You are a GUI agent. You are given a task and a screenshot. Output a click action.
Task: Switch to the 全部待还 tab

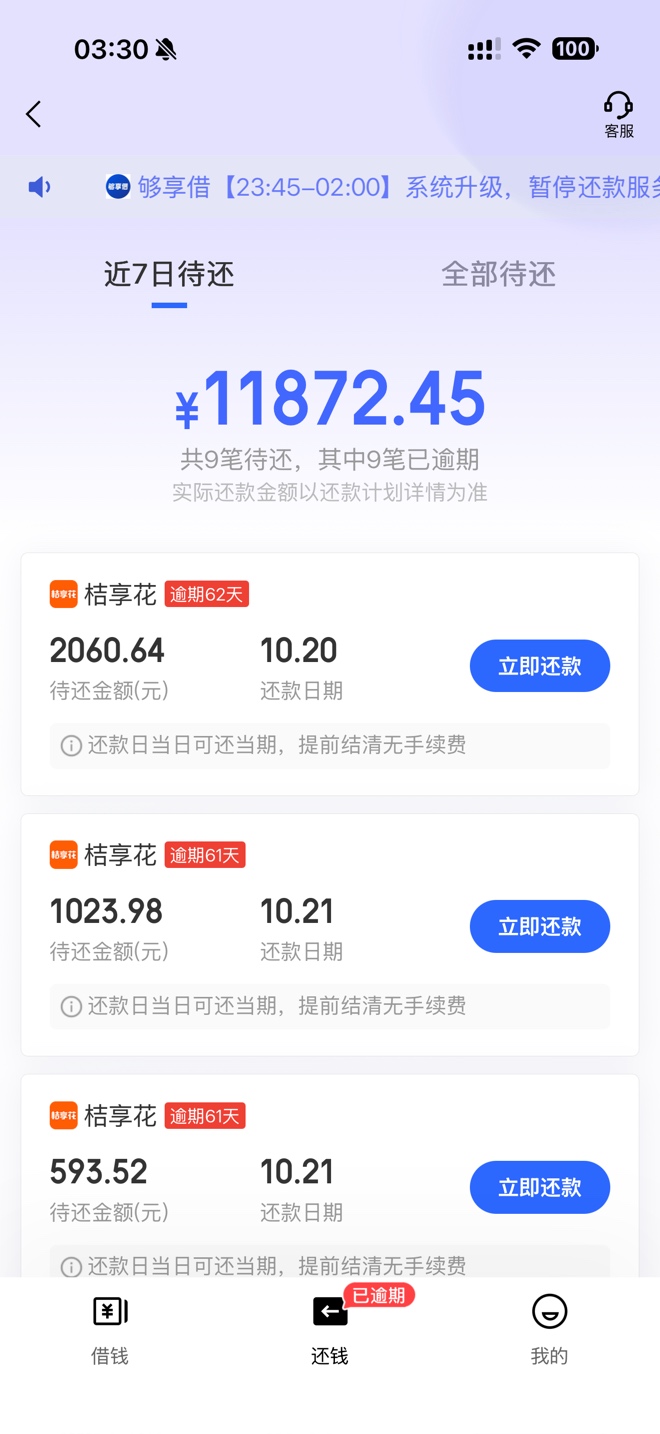point(498,274)
